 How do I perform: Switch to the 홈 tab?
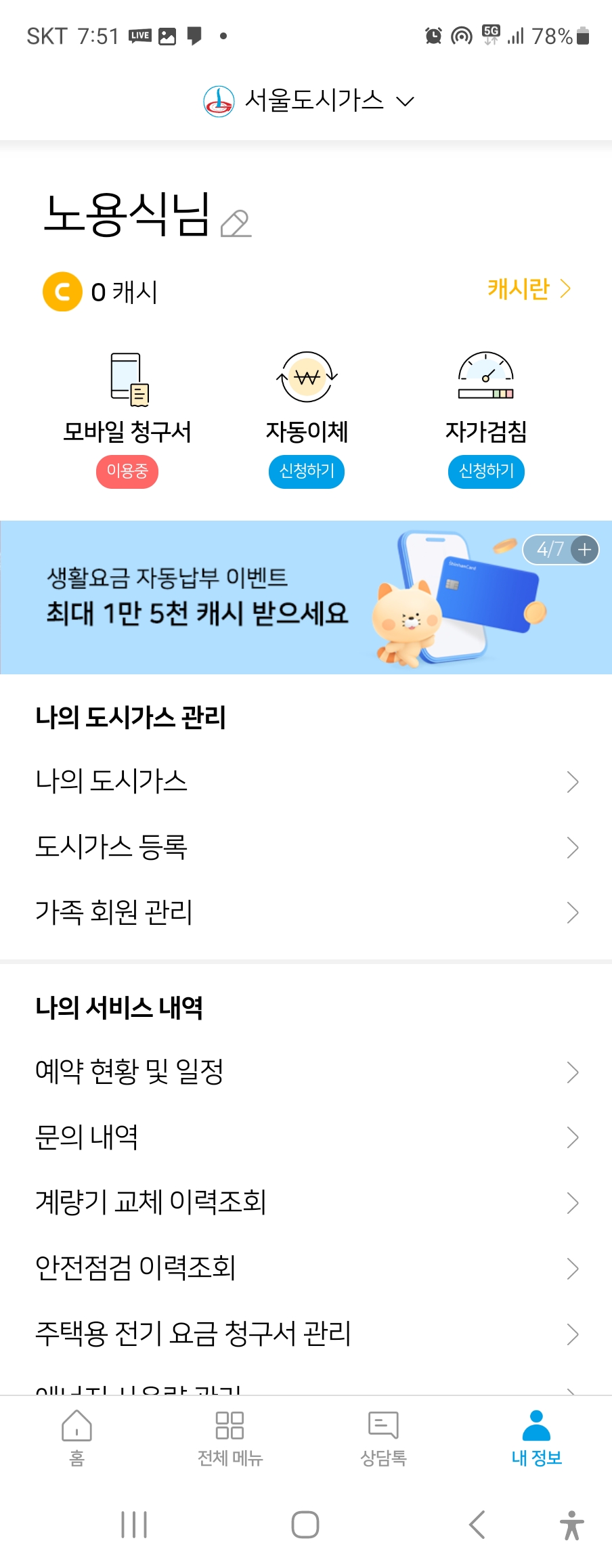(76, 1438)
